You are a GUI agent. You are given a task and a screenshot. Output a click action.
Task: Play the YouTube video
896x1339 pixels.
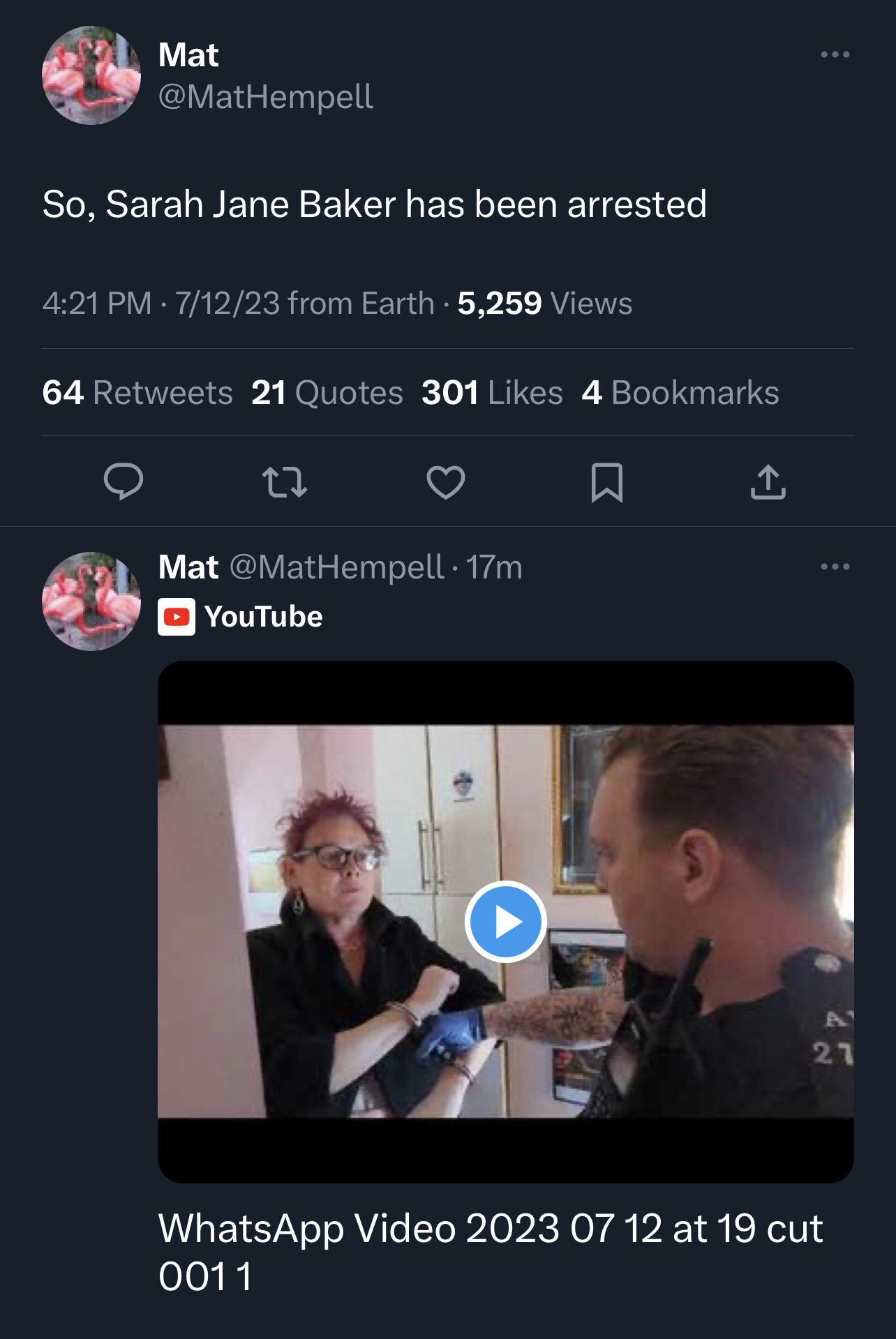click(505, 922)
